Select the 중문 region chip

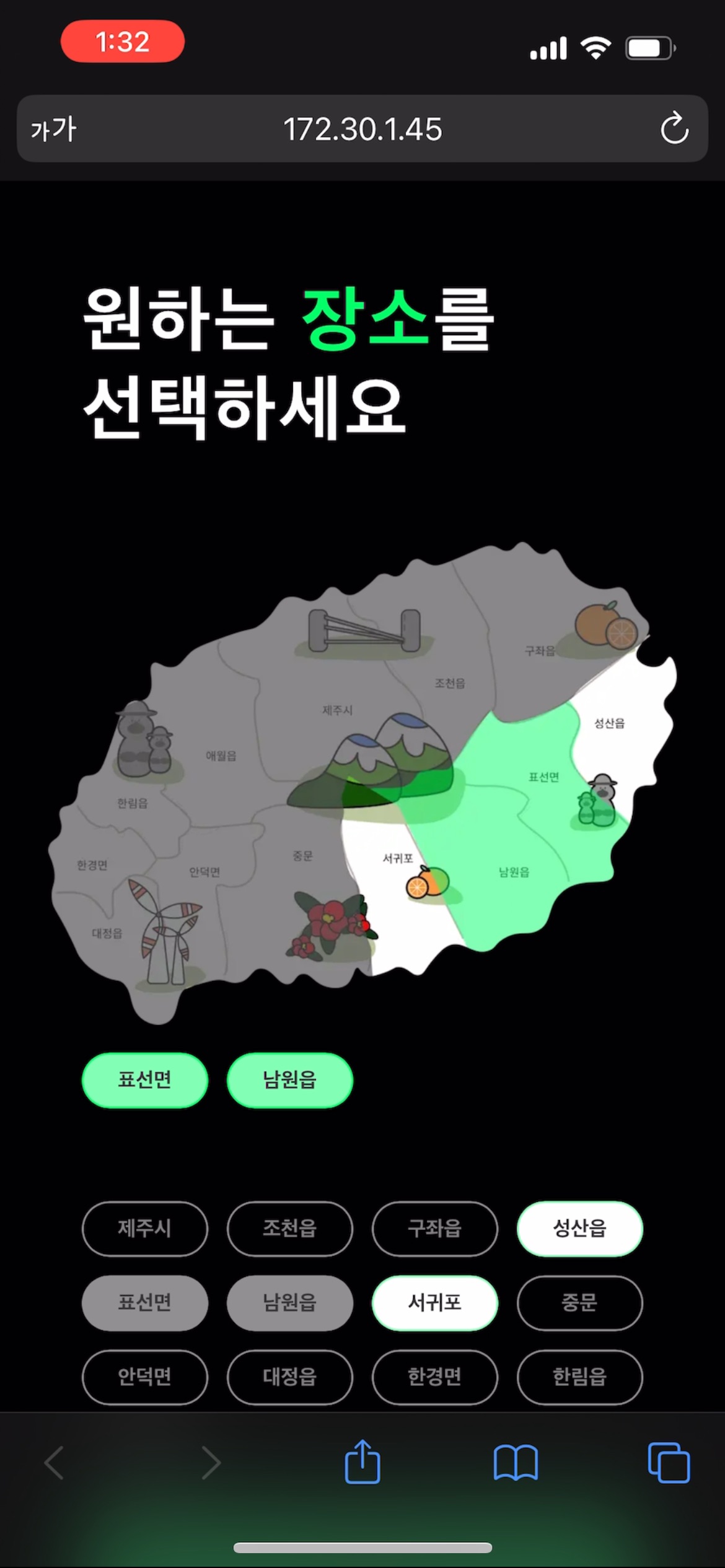click(580, 1302)
